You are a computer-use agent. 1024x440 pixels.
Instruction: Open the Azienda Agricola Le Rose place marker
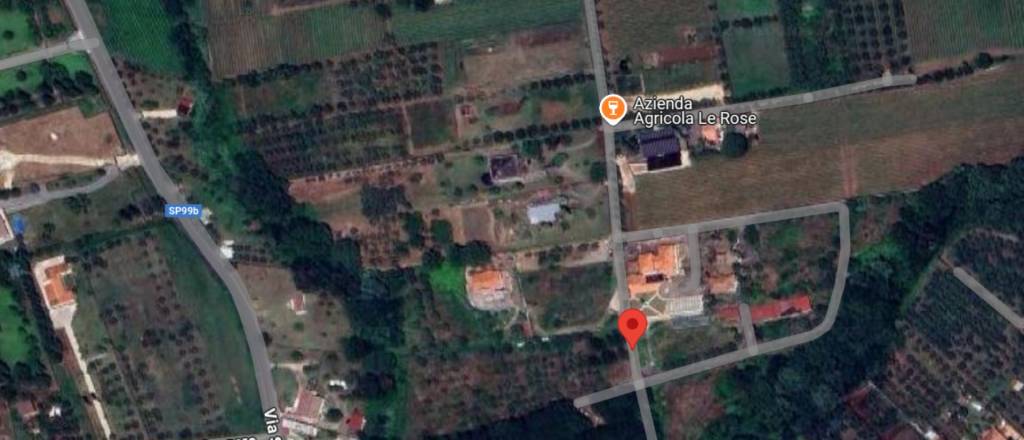click(608, 107)
